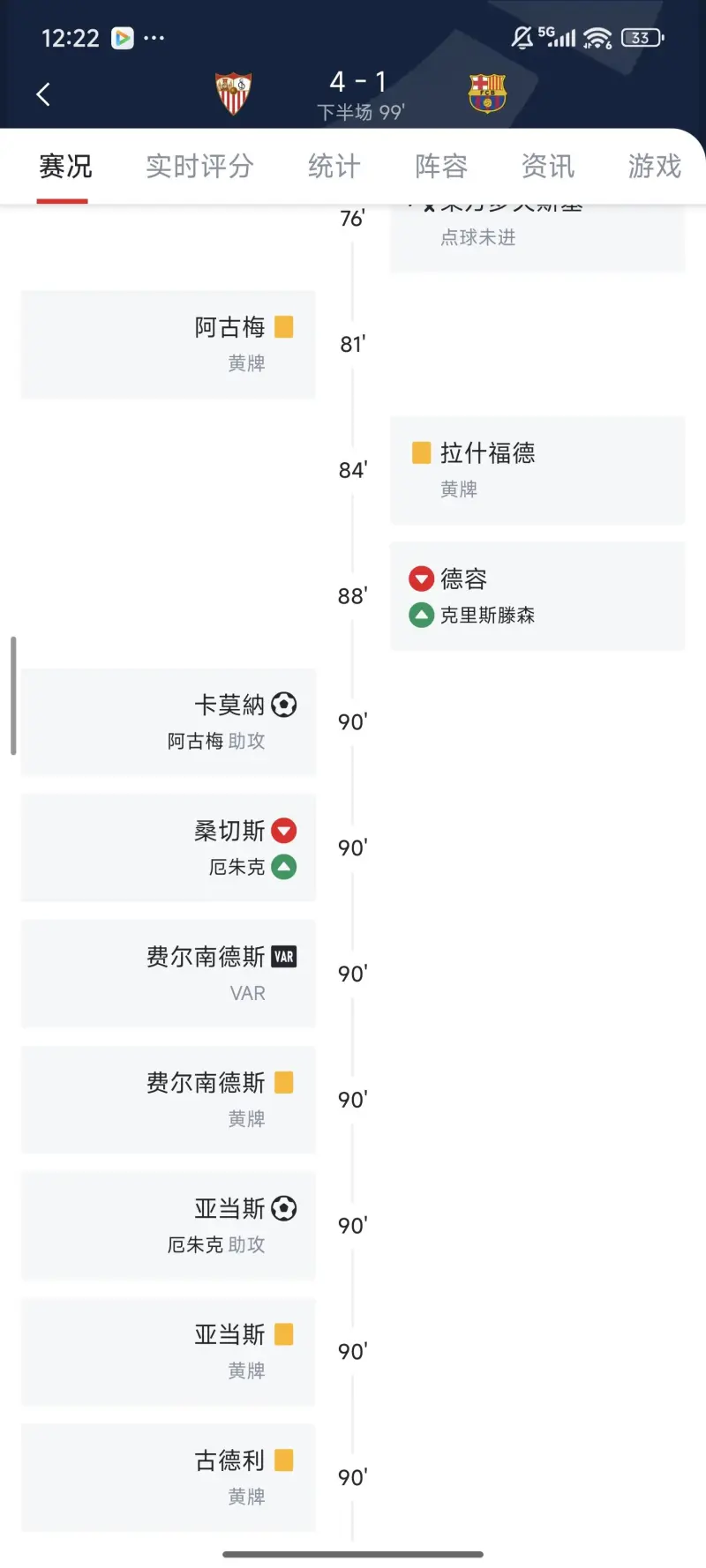The image size is (706, 1568).
Task: Open Sevilla team crest in header
Action: [x=234, y=93]
